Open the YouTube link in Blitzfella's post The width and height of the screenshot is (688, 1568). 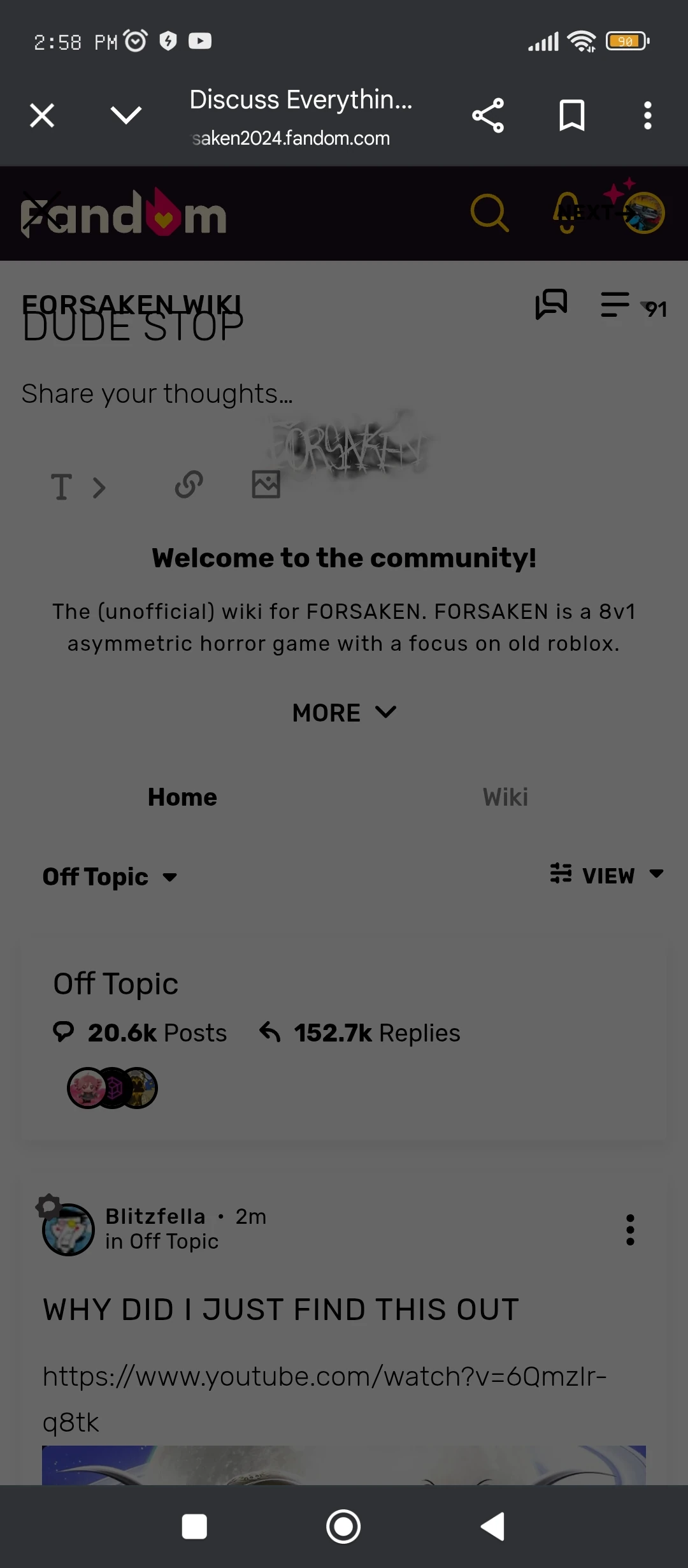coord(324,1377)
